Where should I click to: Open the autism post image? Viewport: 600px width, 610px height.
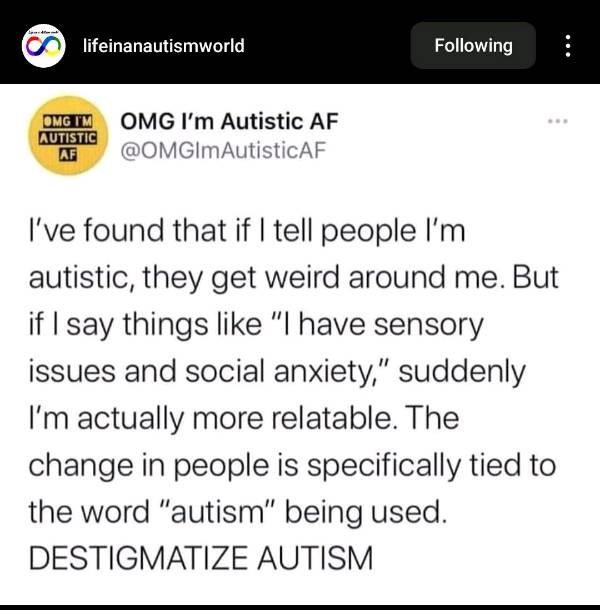[300, 340]
